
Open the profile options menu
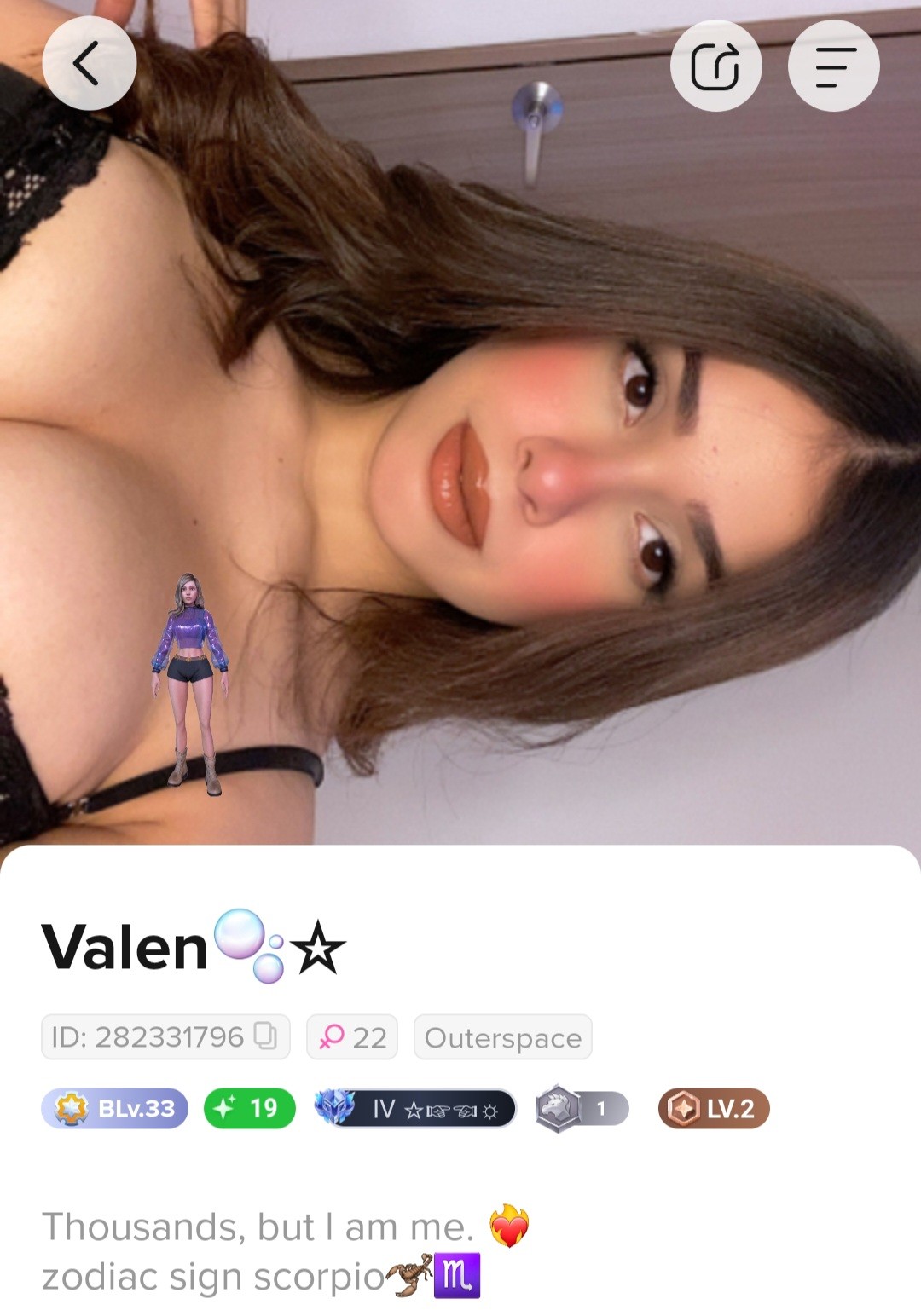[x=833, y=66]
